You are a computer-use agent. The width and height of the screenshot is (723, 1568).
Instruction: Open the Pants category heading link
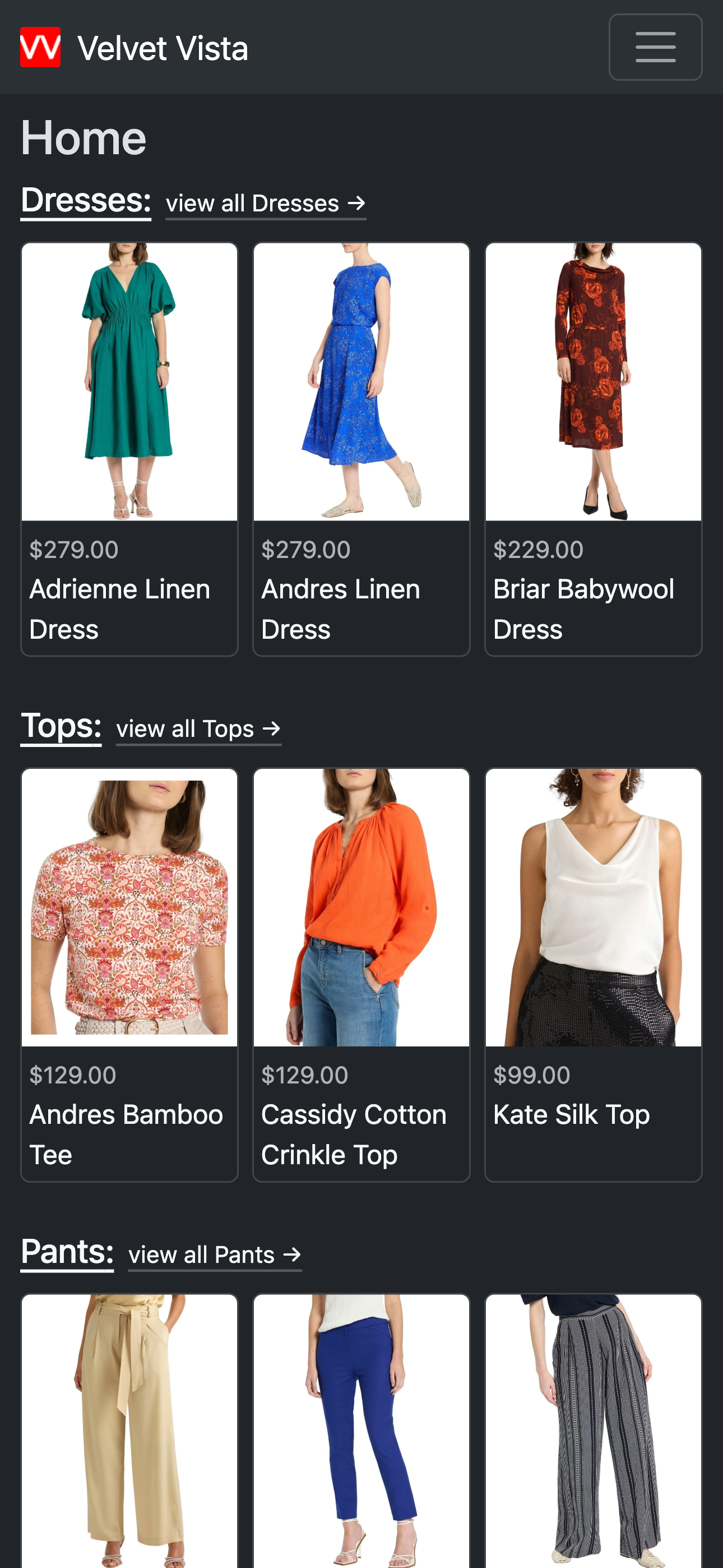click(x=67, y=1252)
